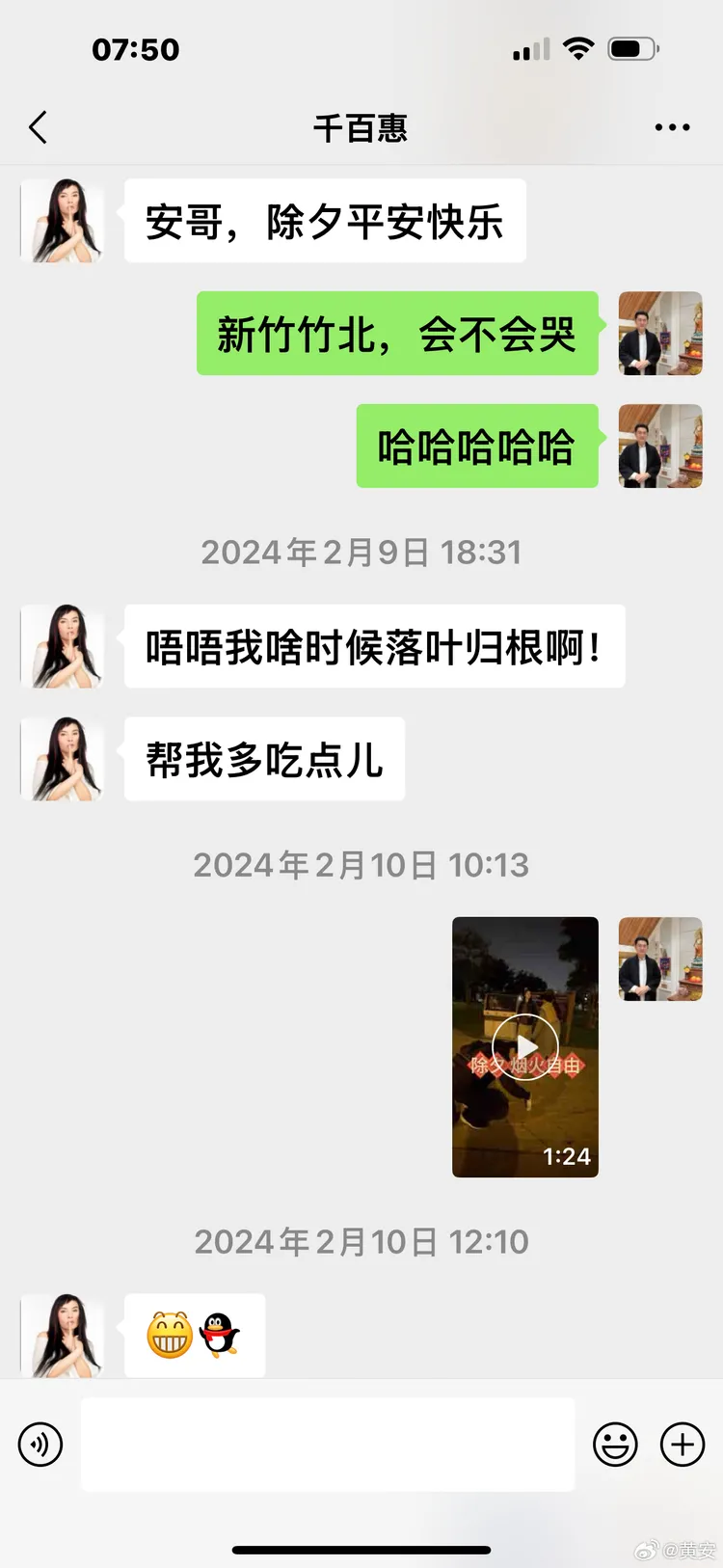
Task: Open the voice message input icon
Action: 40,1445
